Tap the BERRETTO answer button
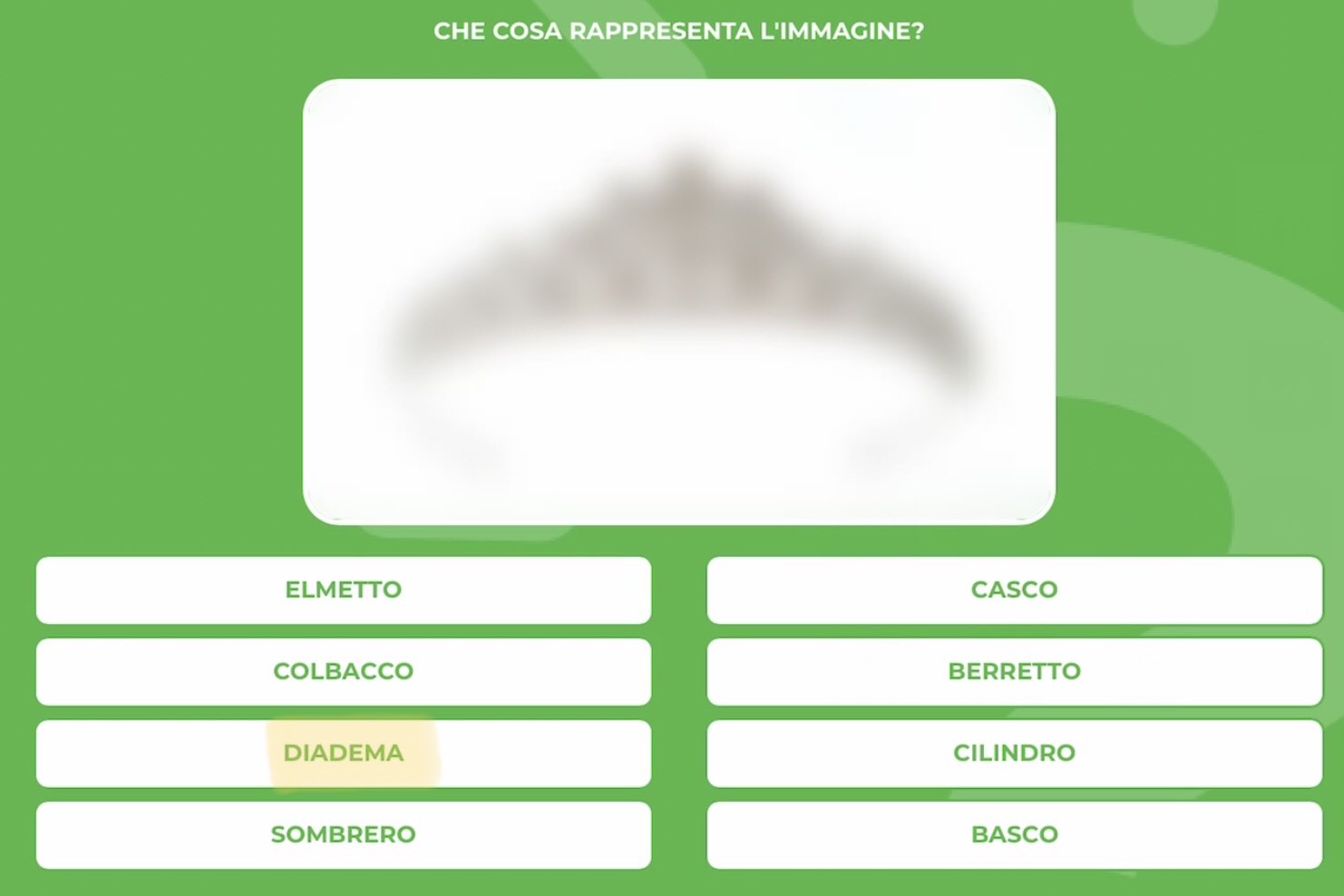This screenshot has height=896, width=1344. (x=1014, y=671)
